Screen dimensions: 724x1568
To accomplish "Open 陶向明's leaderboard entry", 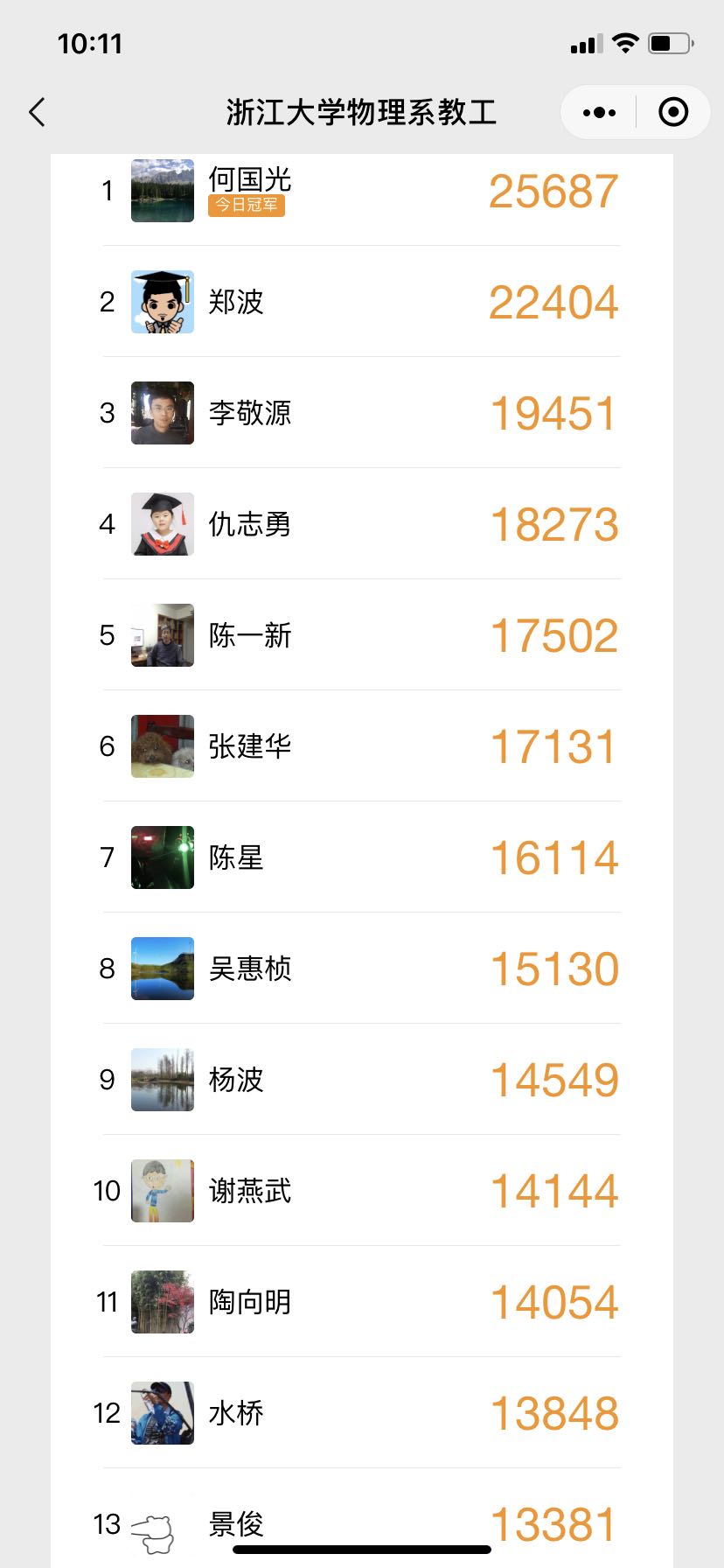I will coord(361,1302).
